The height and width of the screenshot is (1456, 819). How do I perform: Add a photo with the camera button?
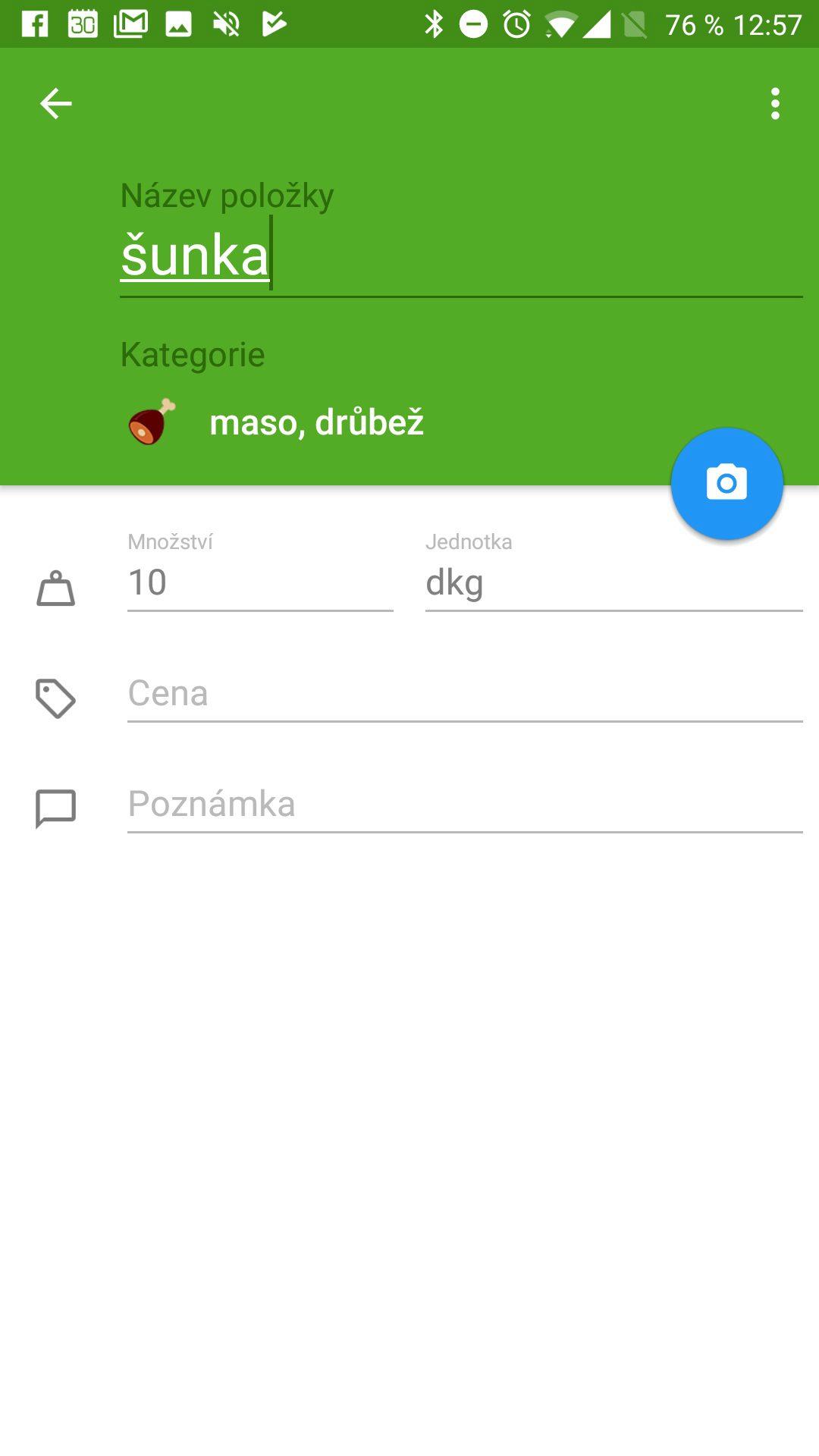(x=726, y=483)
